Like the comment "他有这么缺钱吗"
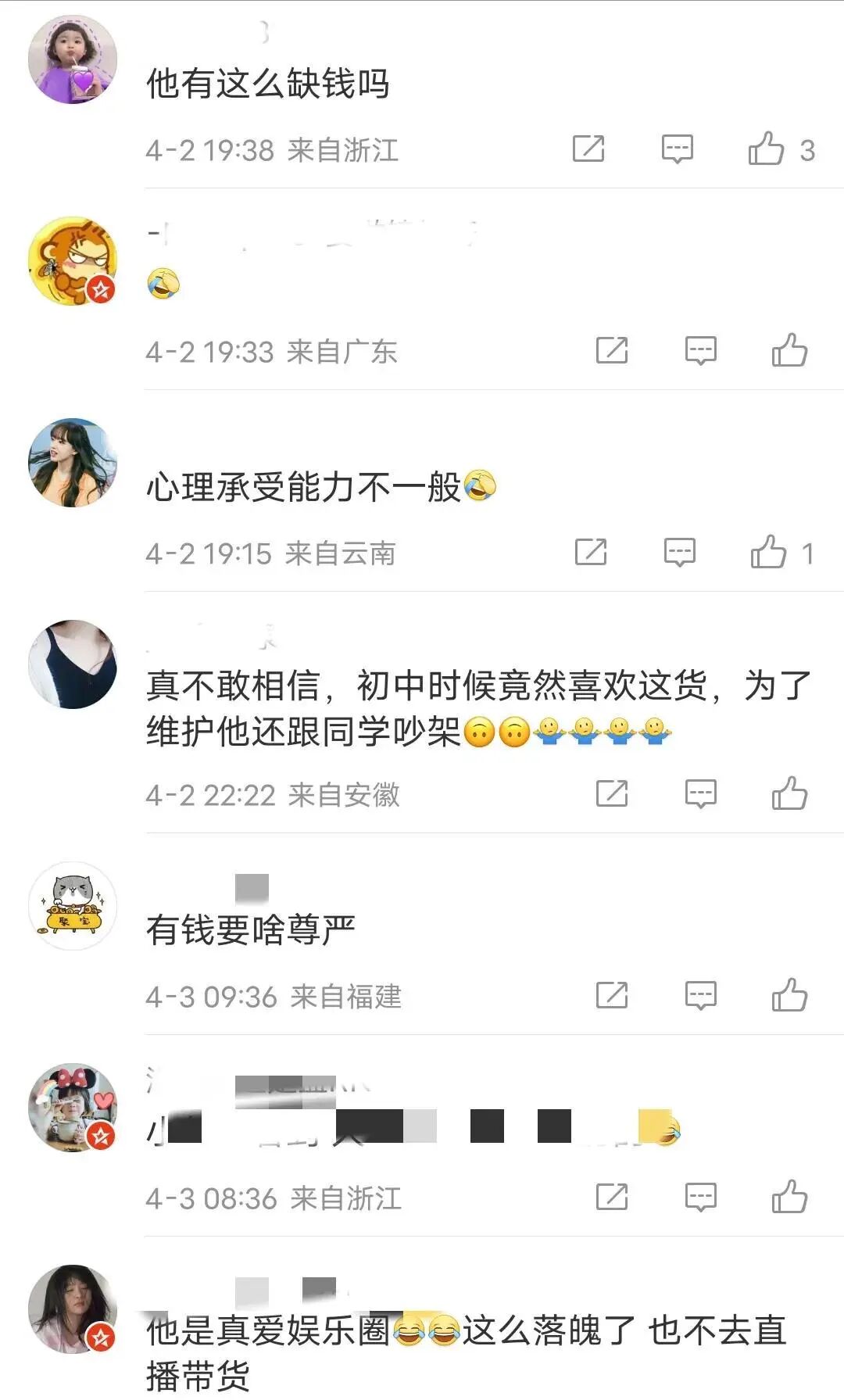Image resolution: width=844 pixels, height=1400 pixels. tap(766, 149)
